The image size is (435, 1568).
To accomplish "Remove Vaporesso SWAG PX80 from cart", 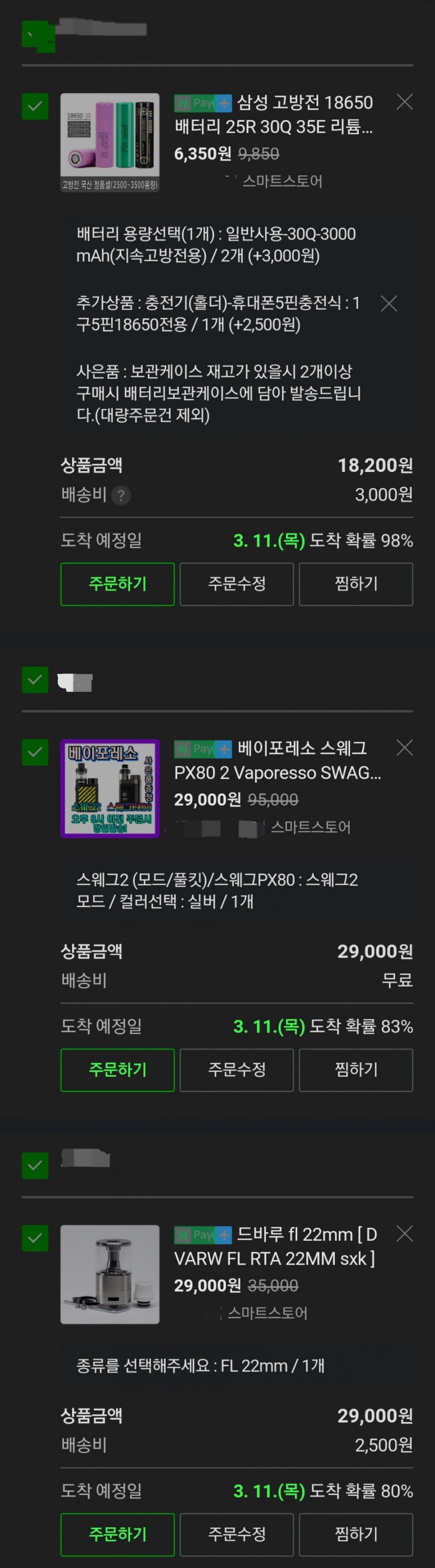I will 405,747.
